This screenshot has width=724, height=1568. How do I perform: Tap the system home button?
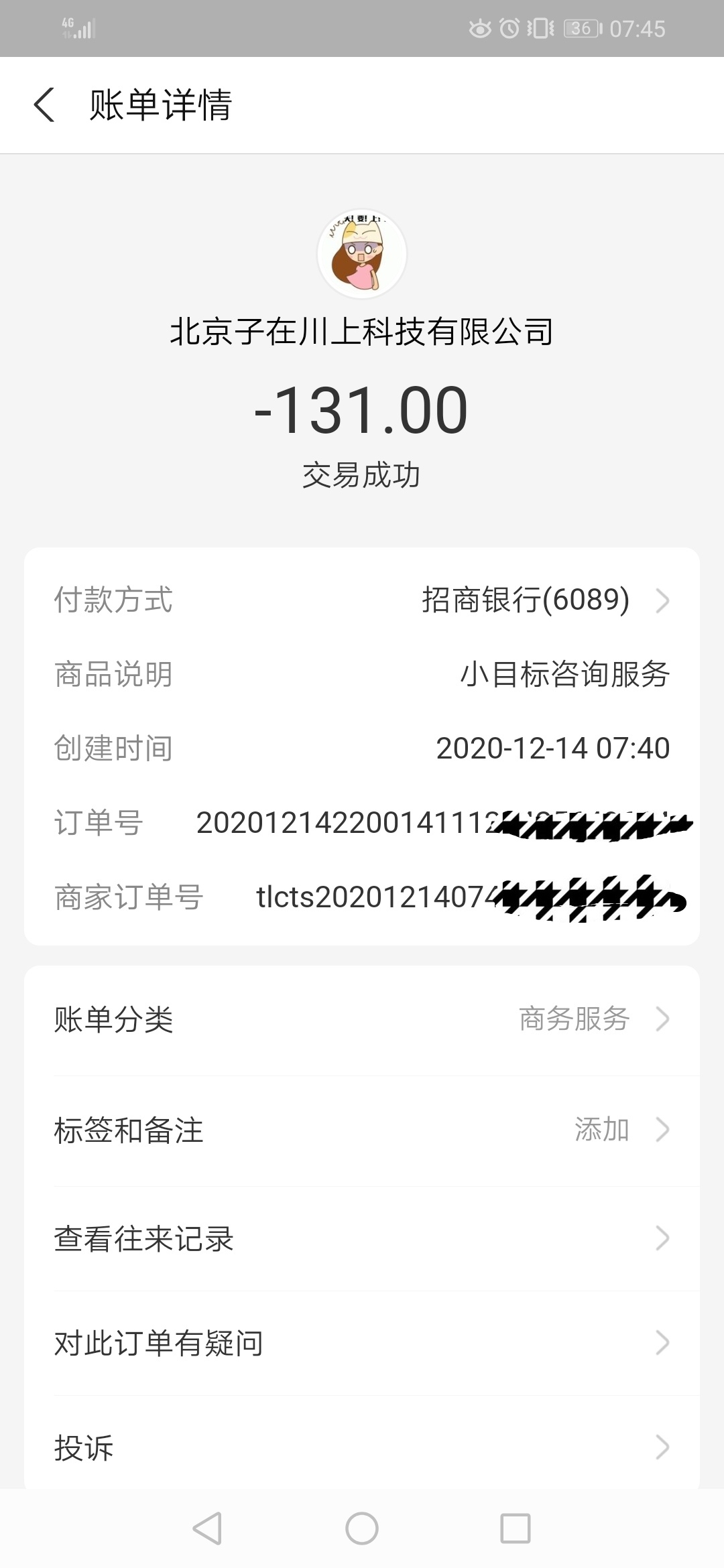(x=362, y=1528)
